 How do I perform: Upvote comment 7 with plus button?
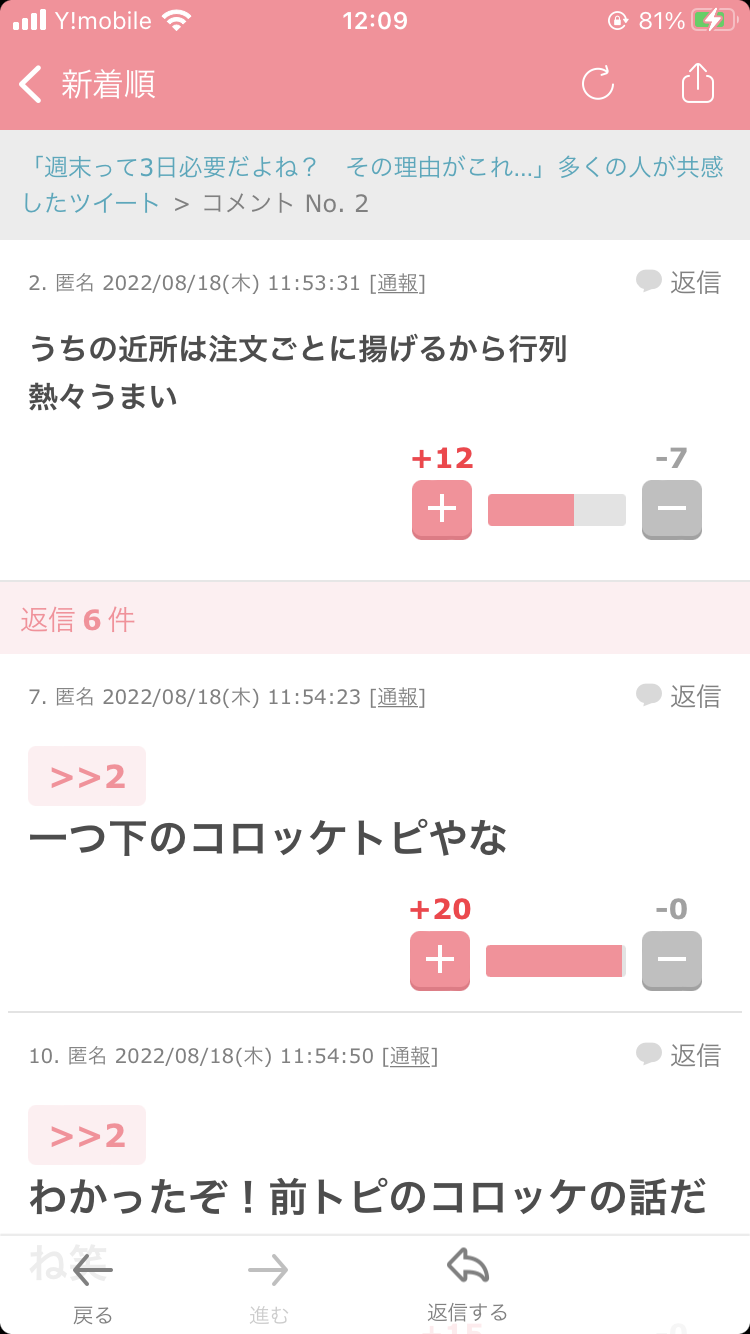(440, 961)
